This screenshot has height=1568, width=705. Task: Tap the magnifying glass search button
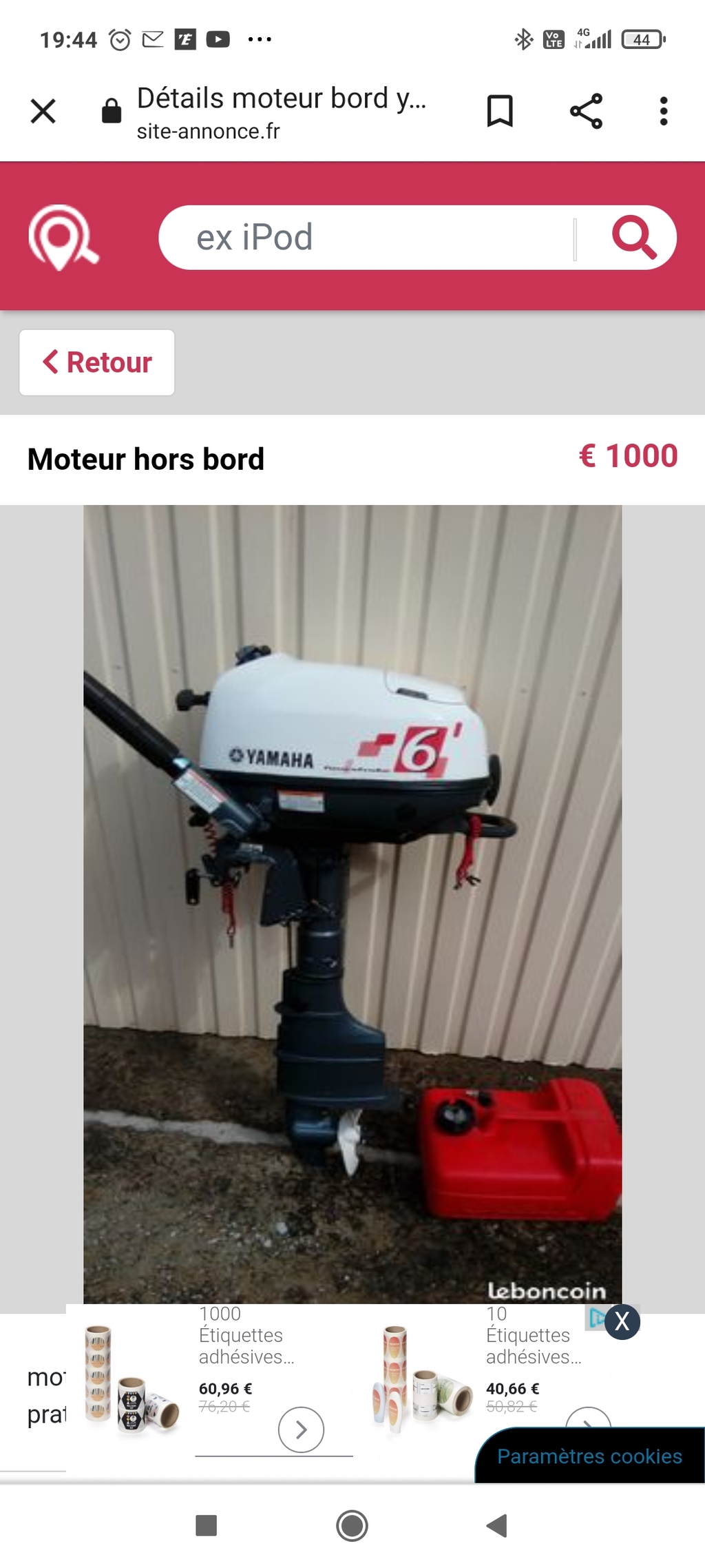pyautogui.click(x=634, y=237)
